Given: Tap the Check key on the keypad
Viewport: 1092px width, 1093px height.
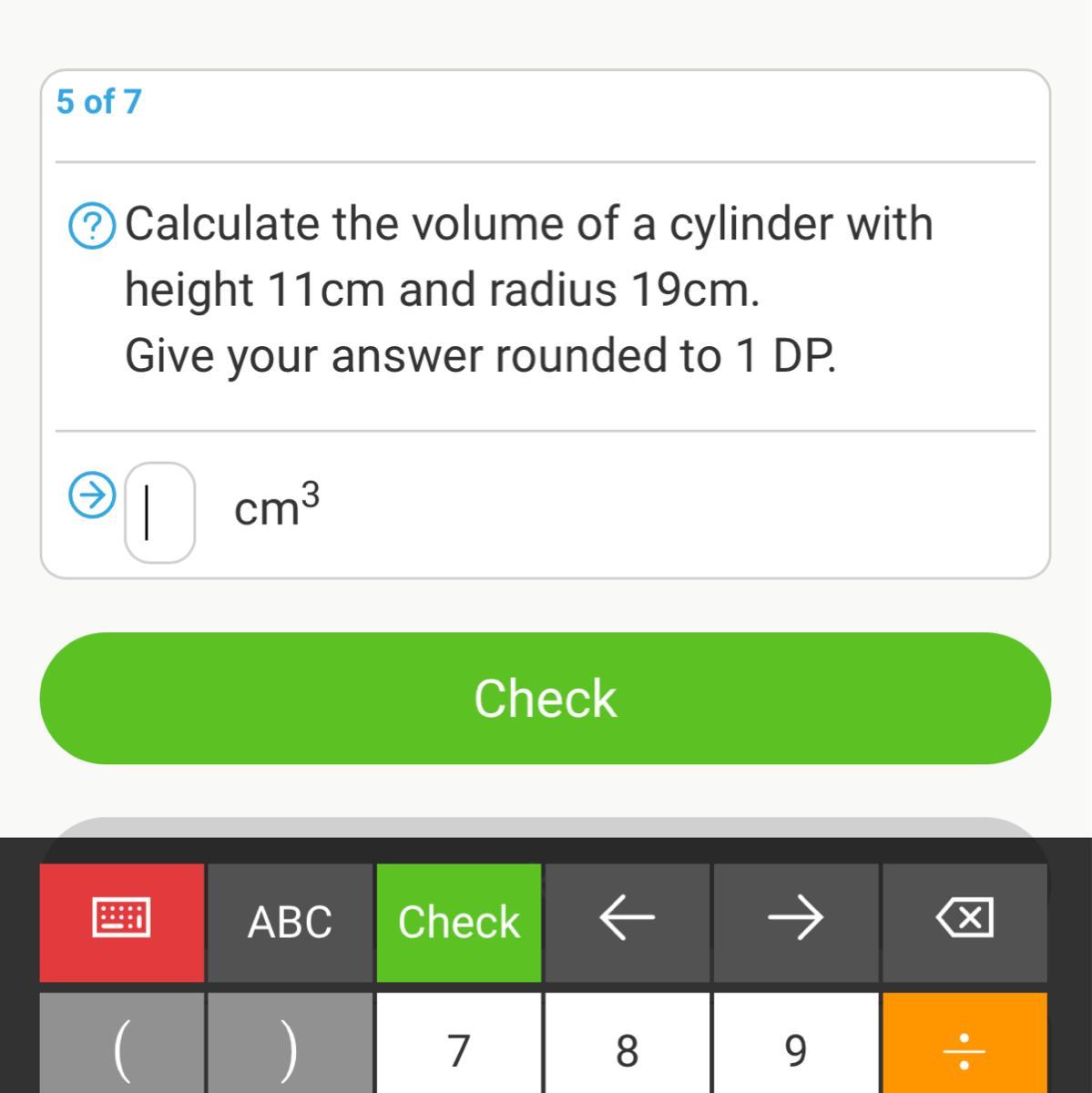Looking at the screenshot, I should coord(459,921).
